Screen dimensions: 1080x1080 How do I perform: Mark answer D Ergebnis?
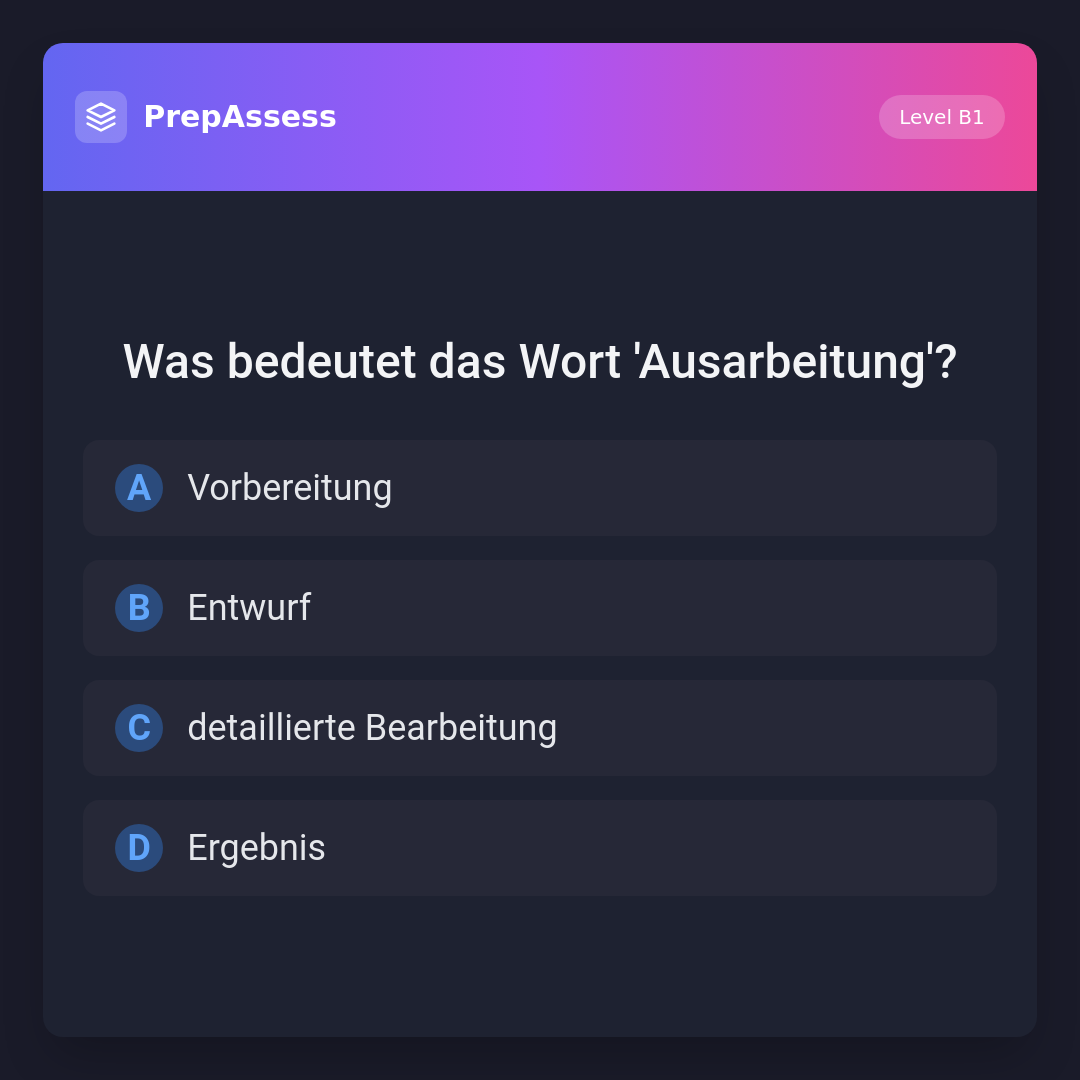(540, 848)
